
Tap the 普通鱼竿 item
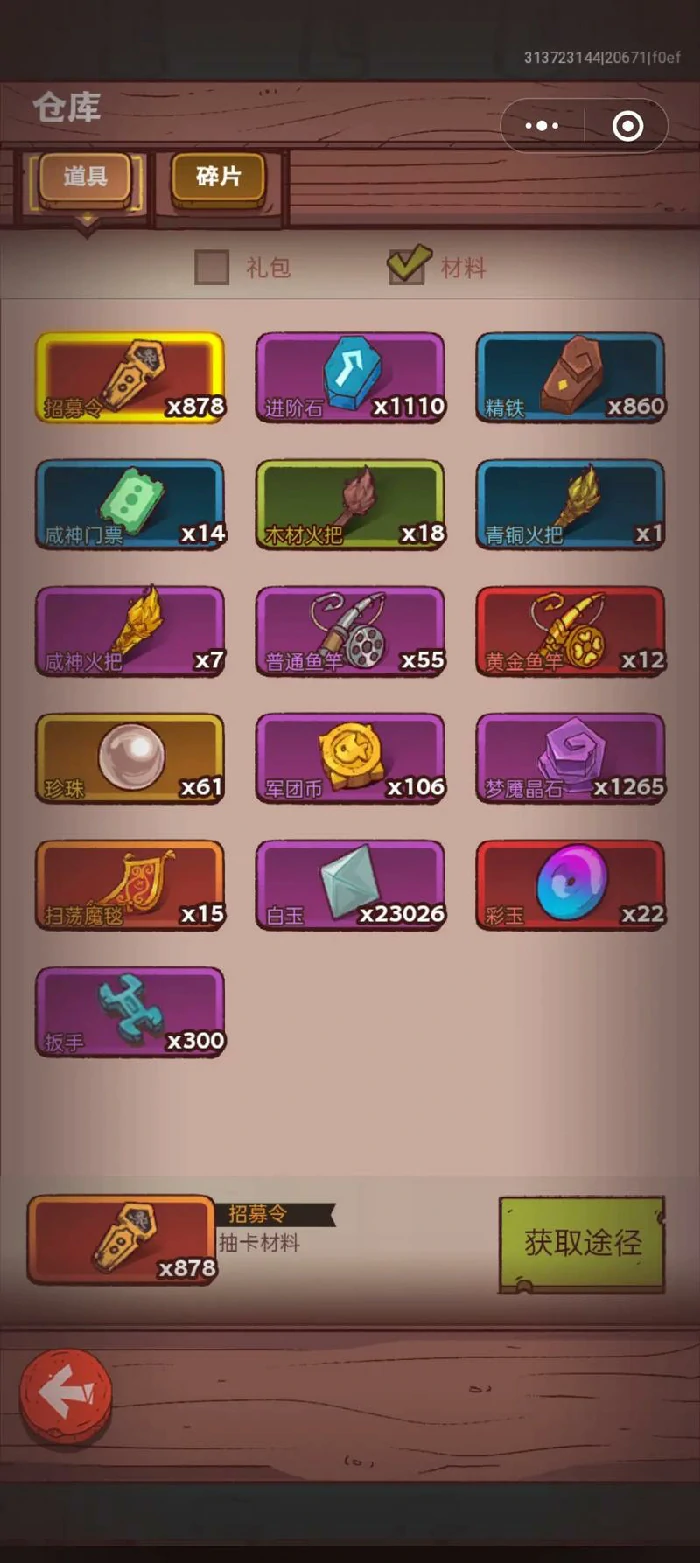tap(350, 631)
